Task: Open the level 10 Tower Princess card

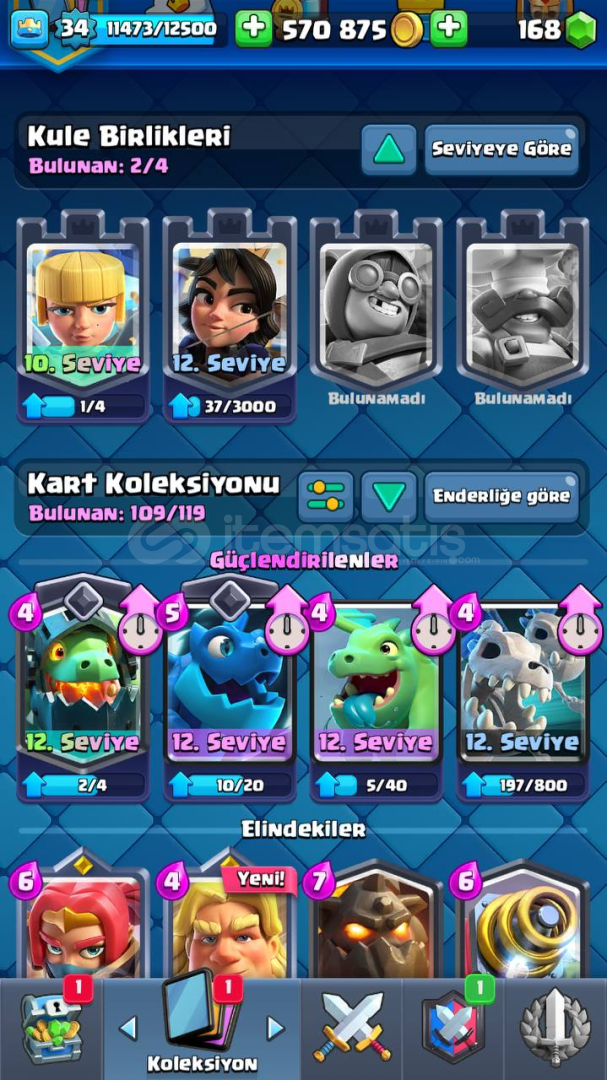Action: 83,315
